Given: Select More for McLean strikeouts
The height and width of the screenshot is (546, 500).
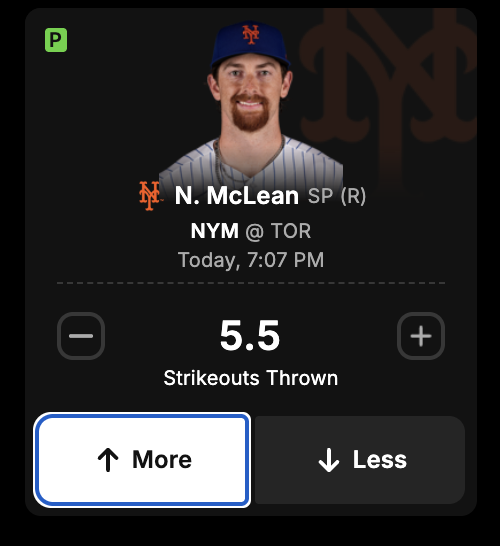Looking at the screenshot, I should (142, 460).
